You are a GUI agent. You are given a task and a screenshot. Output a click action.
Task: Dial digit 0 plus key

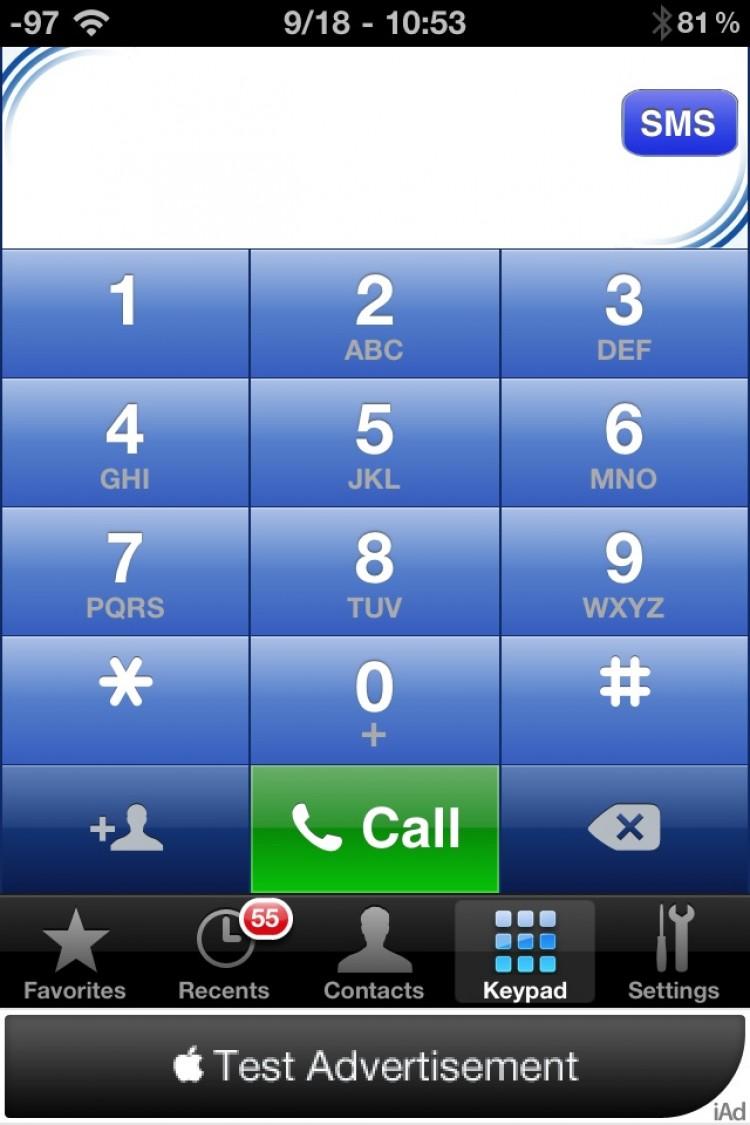coord(374,700)
